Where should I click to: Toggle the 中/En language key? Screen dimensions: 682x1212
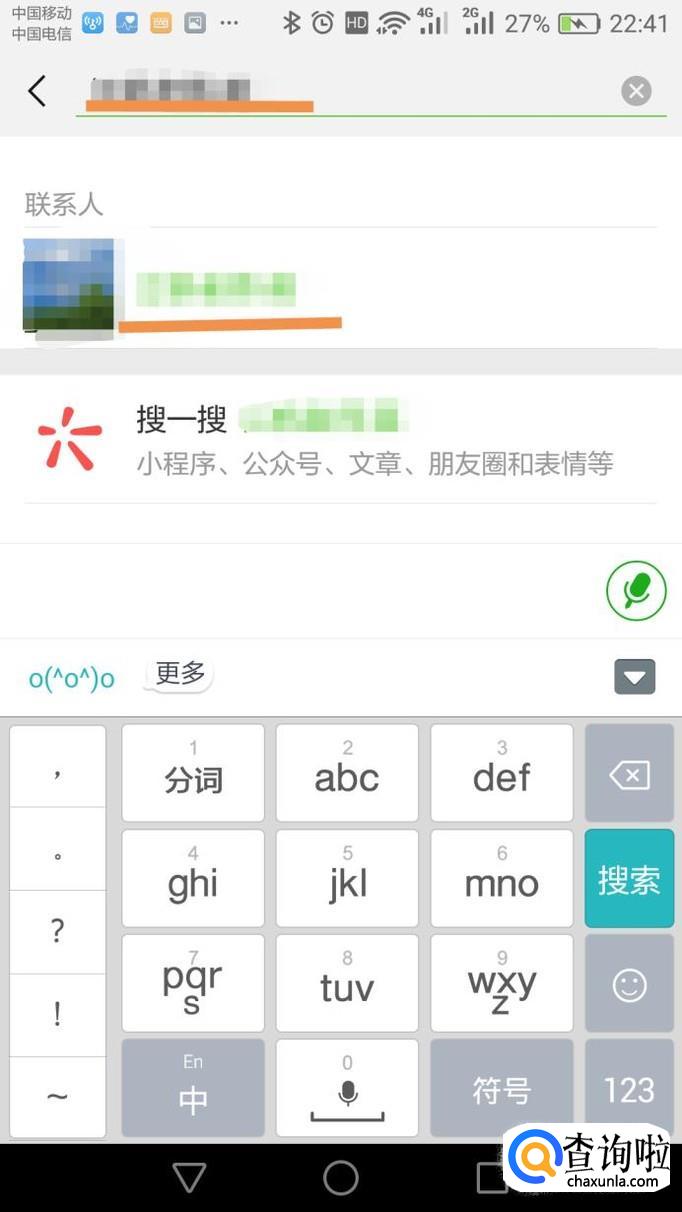[x=193, y=1089]
